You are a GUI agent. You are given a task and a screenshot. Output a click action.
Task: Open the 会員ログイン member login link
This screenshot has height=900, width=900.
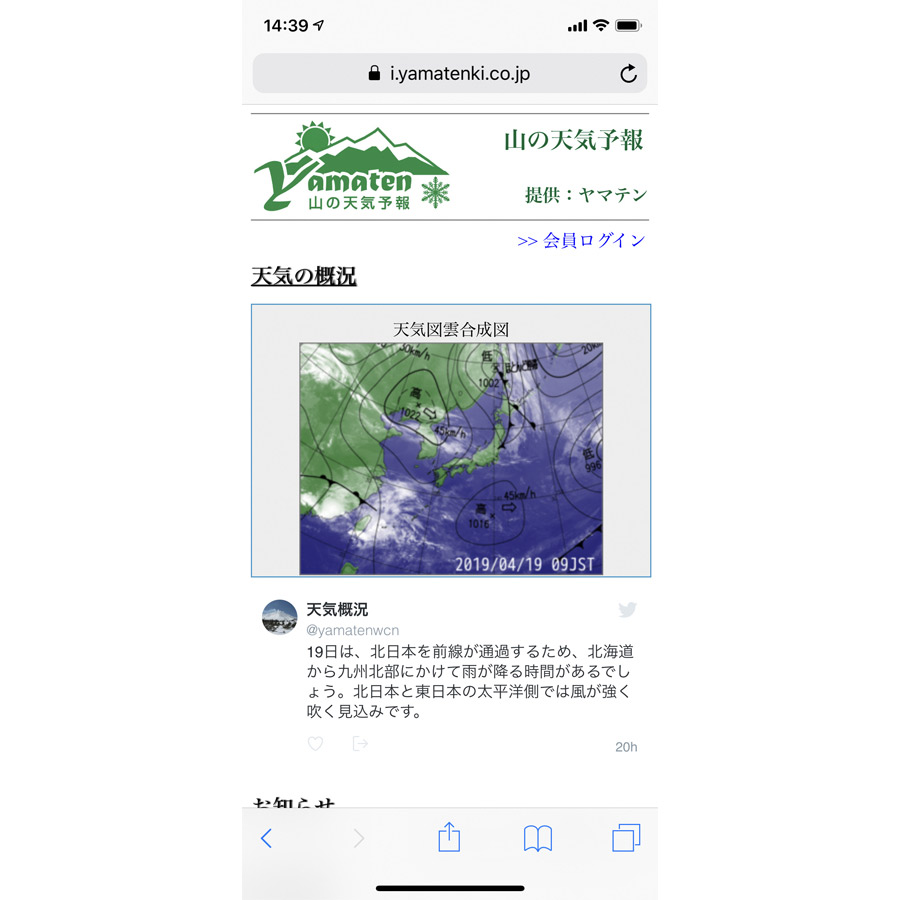point(581,240)
